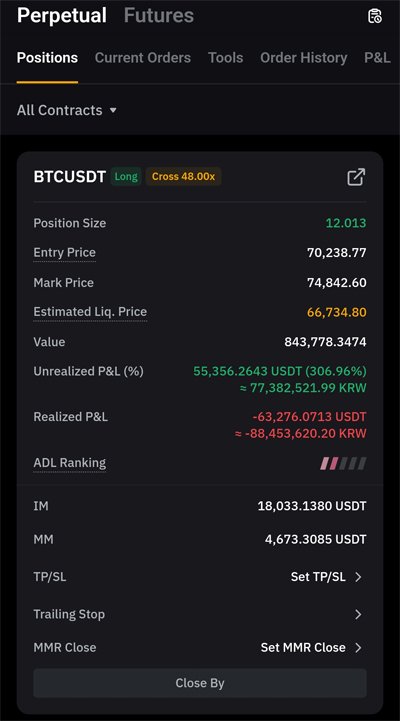Expand the All Contracts dropdown
Screen dimensions: 400x721
click(67, 110)
